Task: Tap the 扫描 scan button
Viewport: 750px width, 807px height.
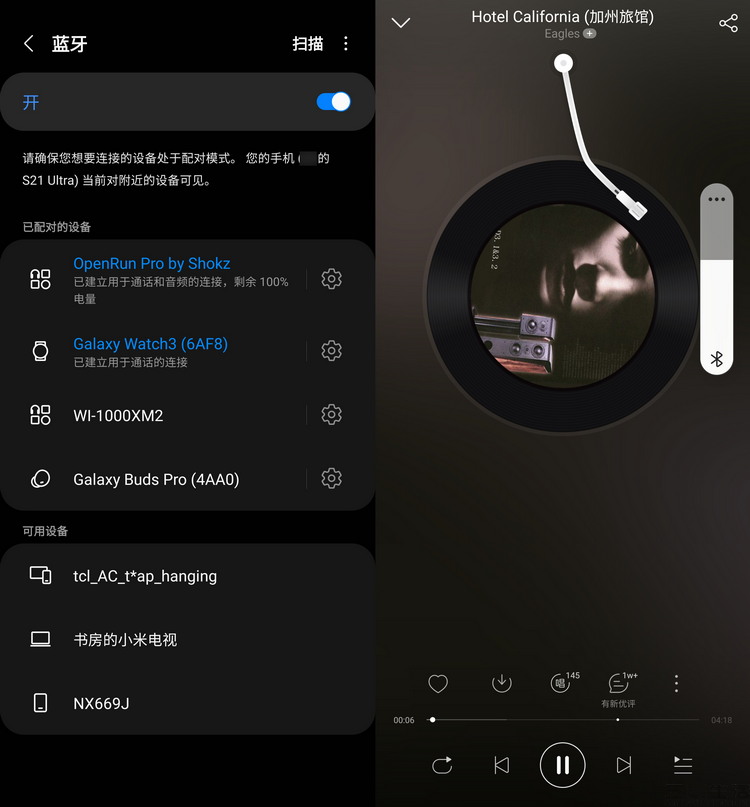Action: click(307, 43)
